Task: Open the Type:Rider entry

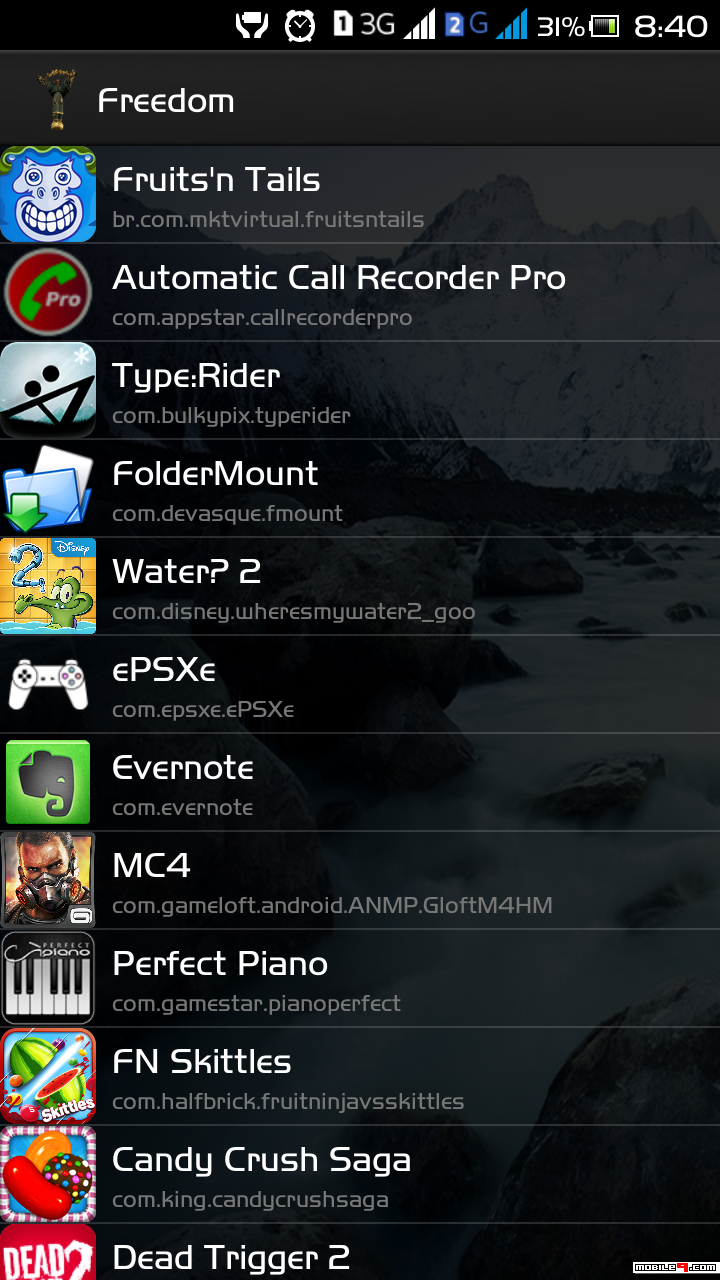Action: (x=360, y=391)
